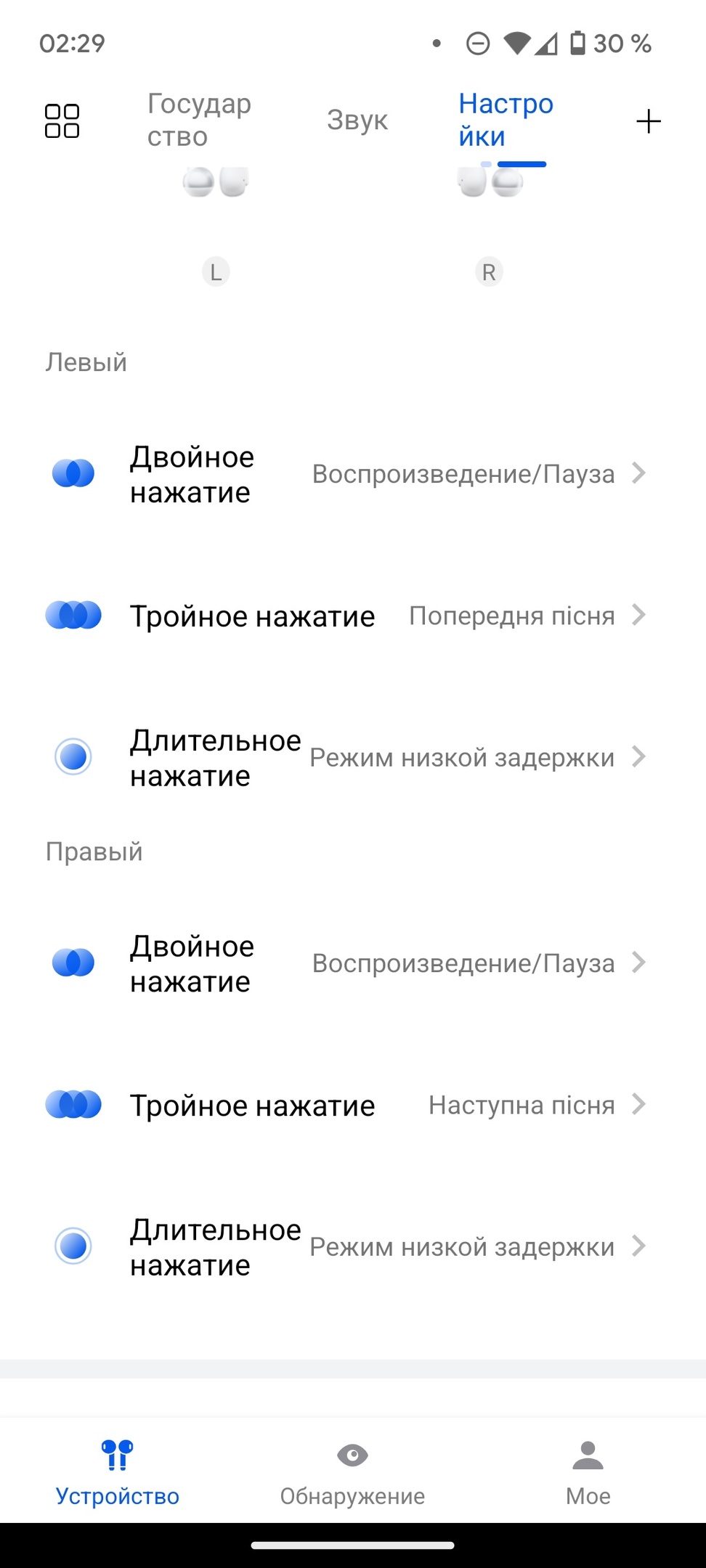Switch to the Звук tab
The height and width of the screenshot is (1568, 706).
coord(357,121)
